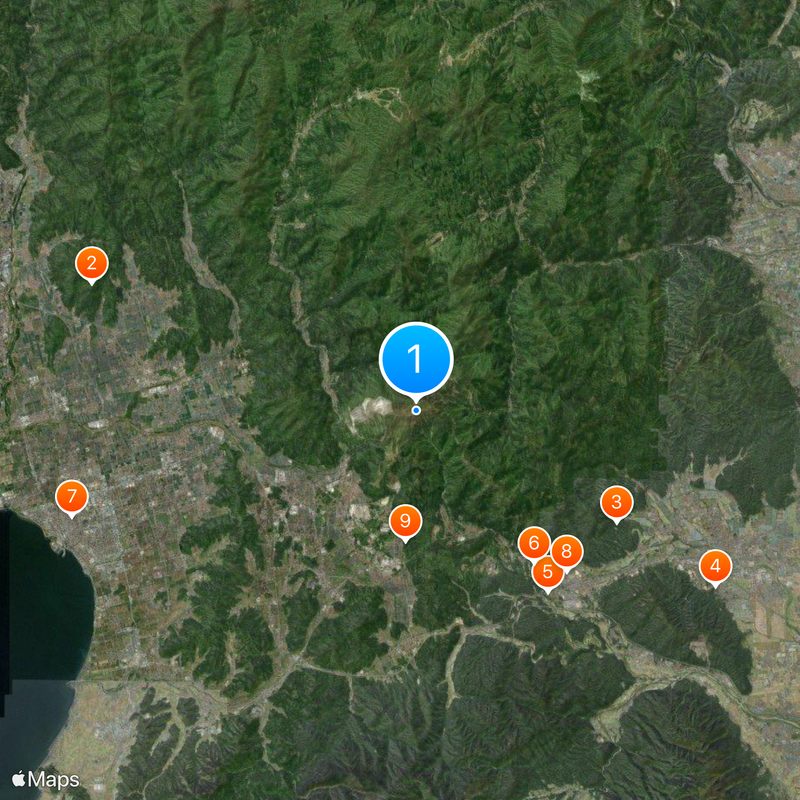This screenshot has width=800, height=800.
Task: Tap the orange map pin numbered 5
Action: 548,573
